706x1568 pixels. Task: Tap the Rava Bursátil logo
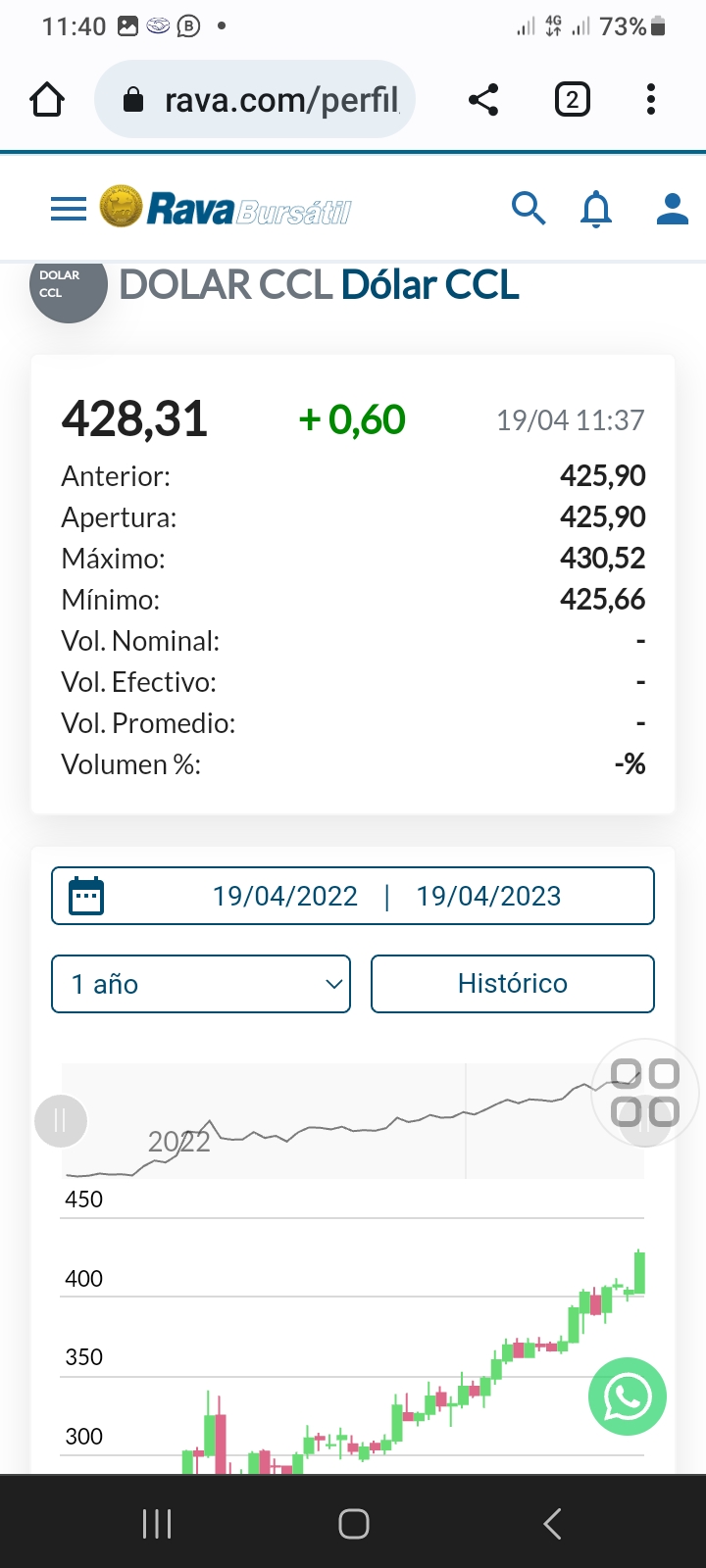tap(226, 209)
